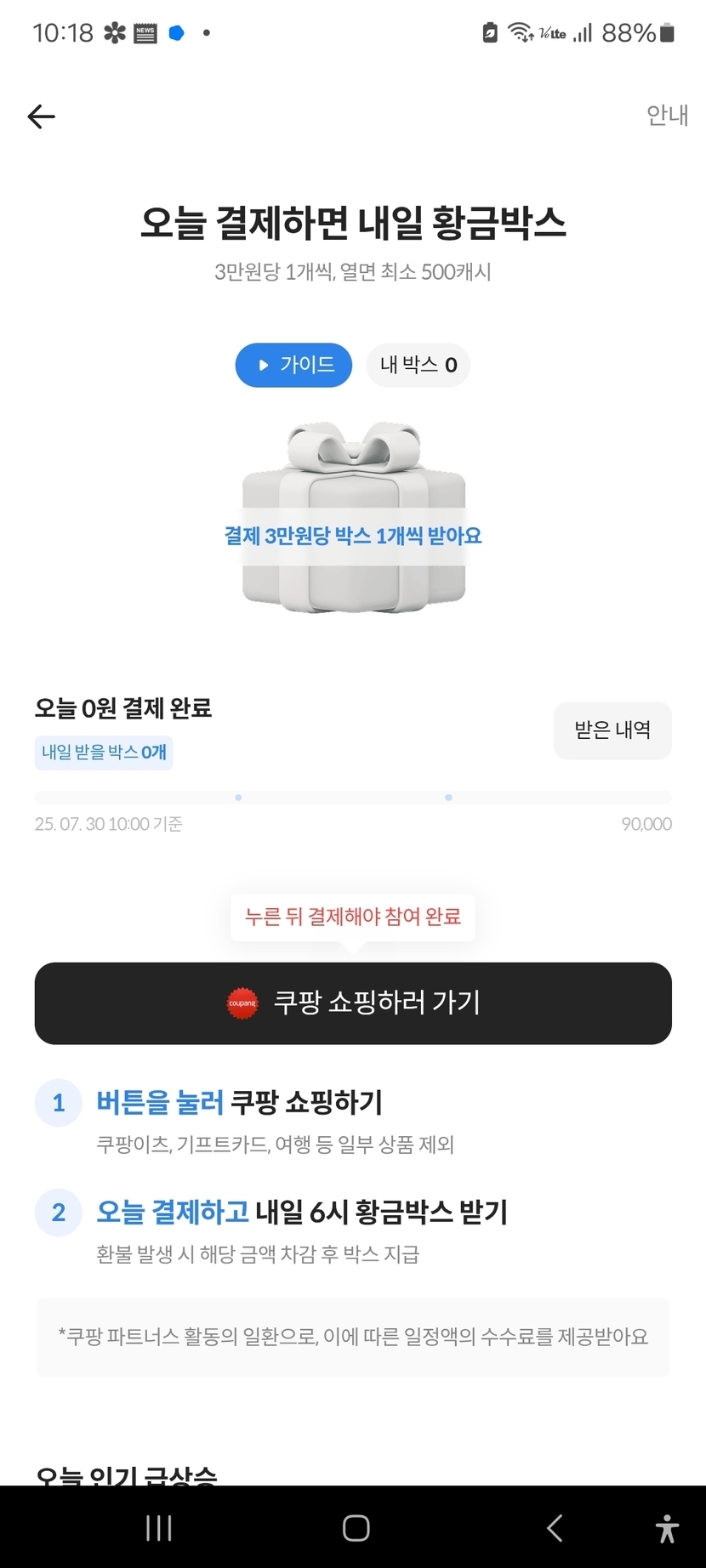Open the 안내 info link
Viewport: 706px width, 1568px height.
coord(667,115)
